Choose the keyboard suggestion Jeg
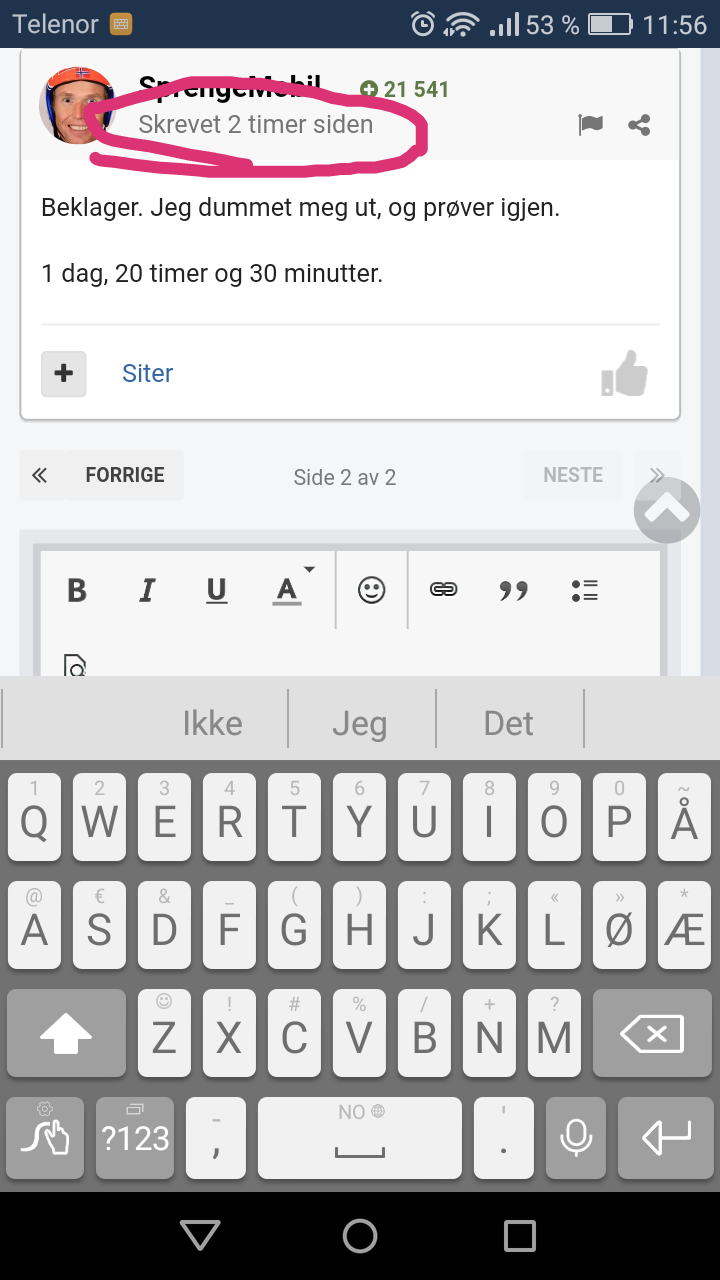 point(360,723)
